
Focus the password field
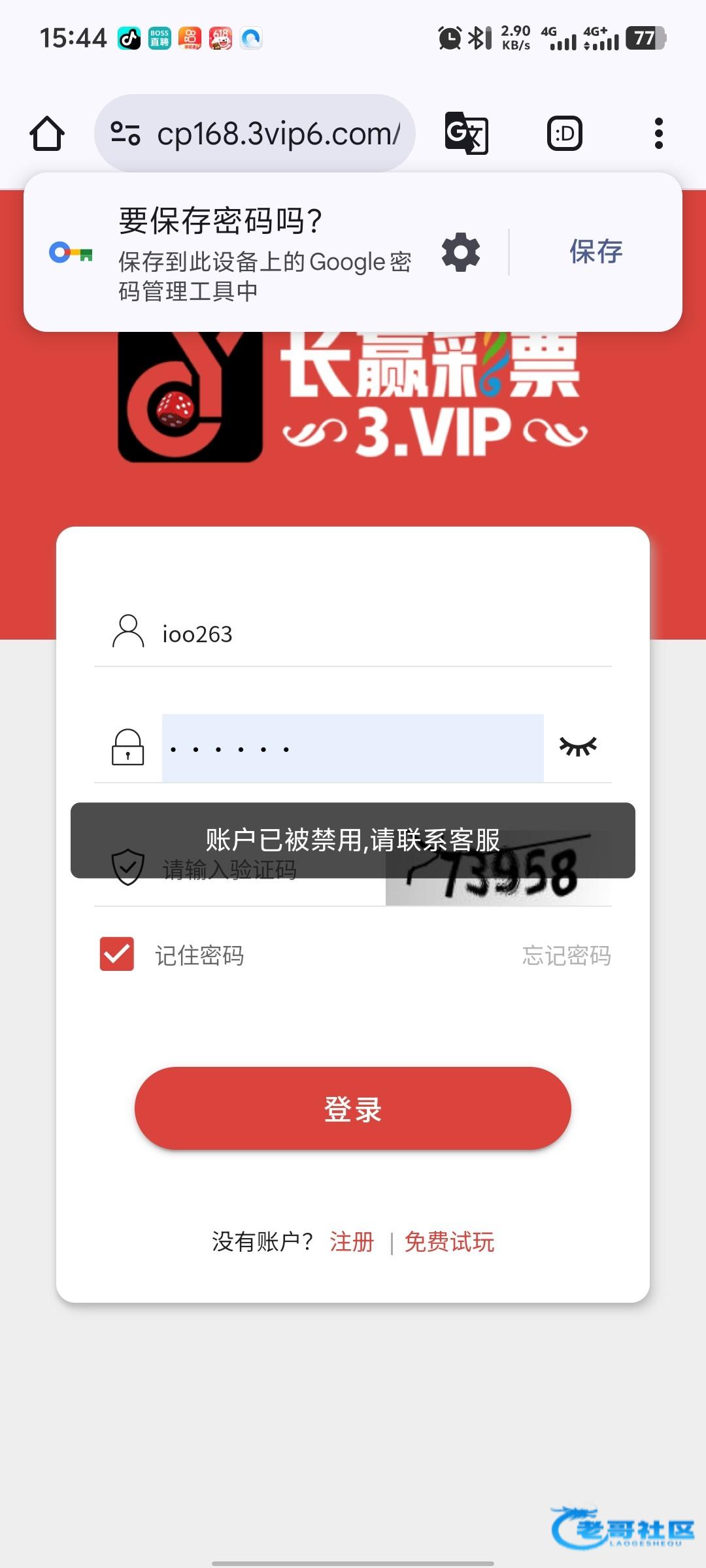coord(353,748)
